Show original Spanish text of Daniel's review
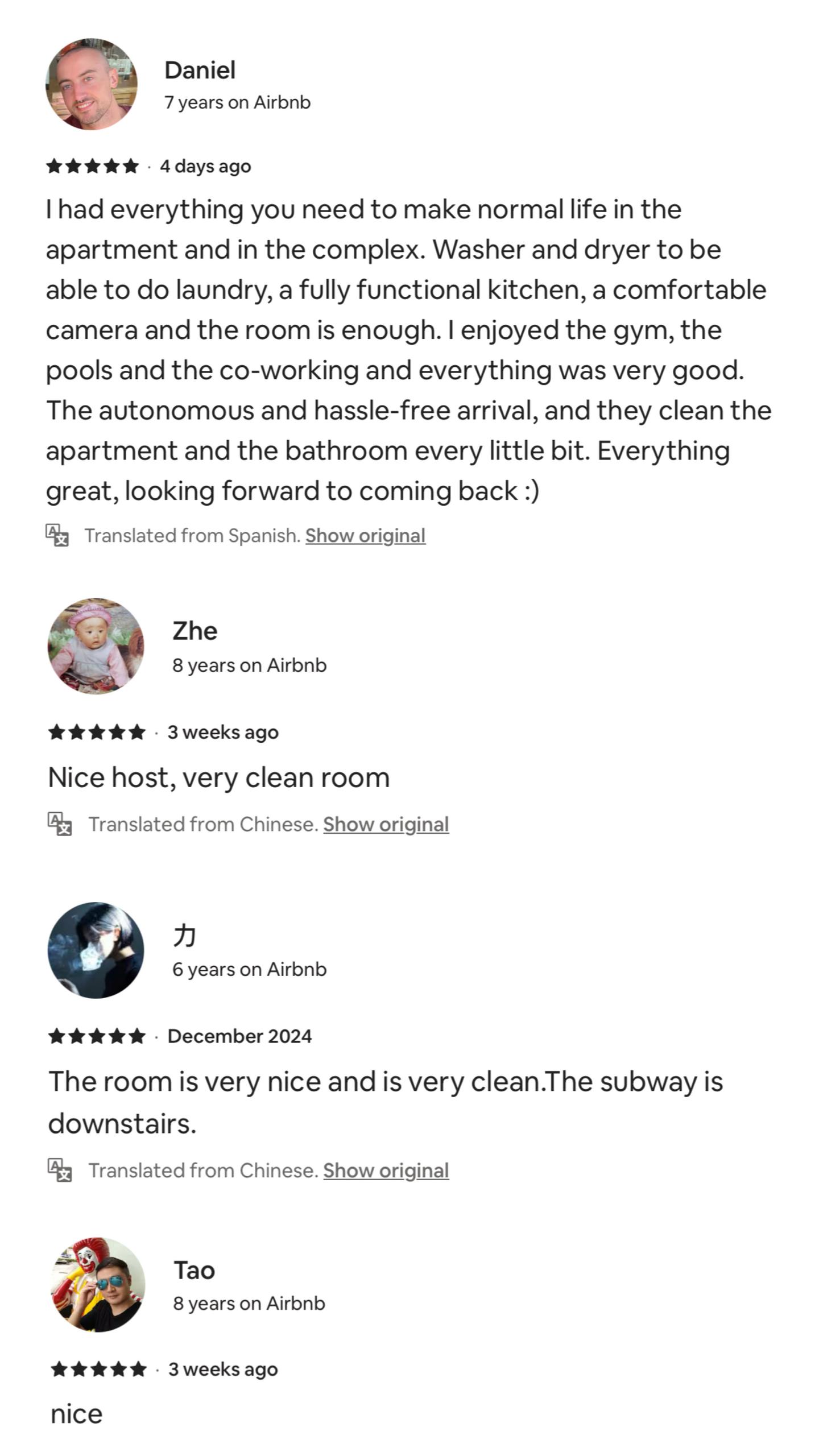819x1456 pixels. click(365, 536)
